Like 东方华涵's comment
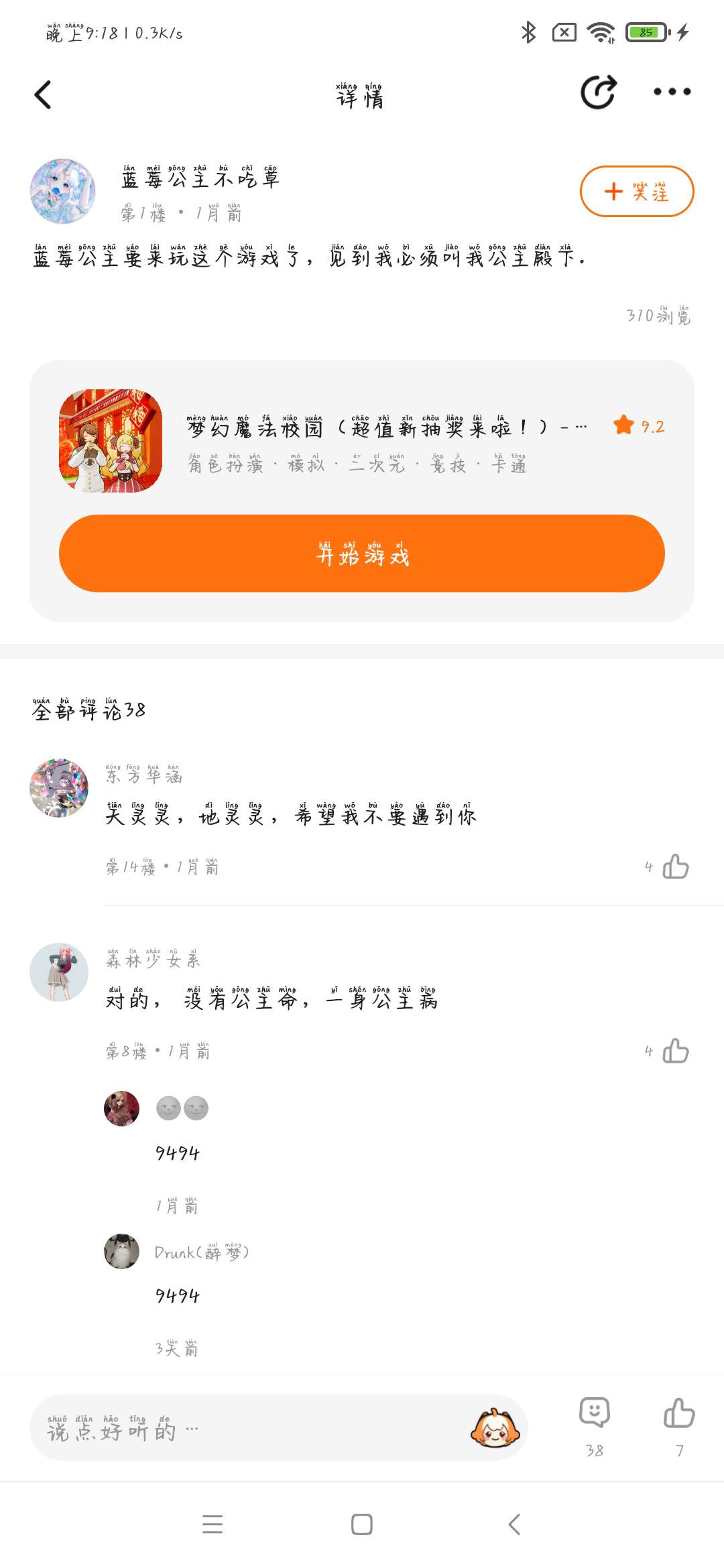 click(x=675, y=866)
